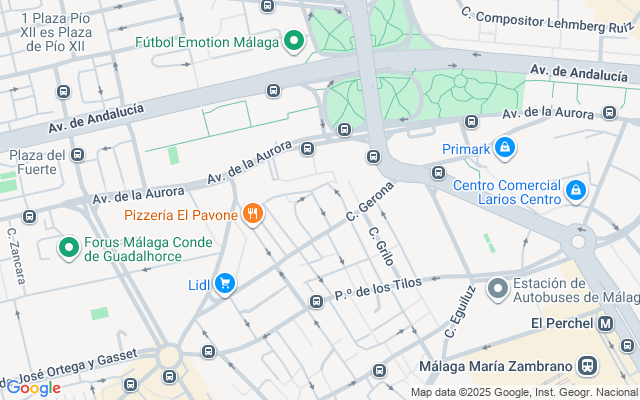Open the Fútbol Emotion Málaga marker
This screenshot has width=640, height=400.
point(294,41)
